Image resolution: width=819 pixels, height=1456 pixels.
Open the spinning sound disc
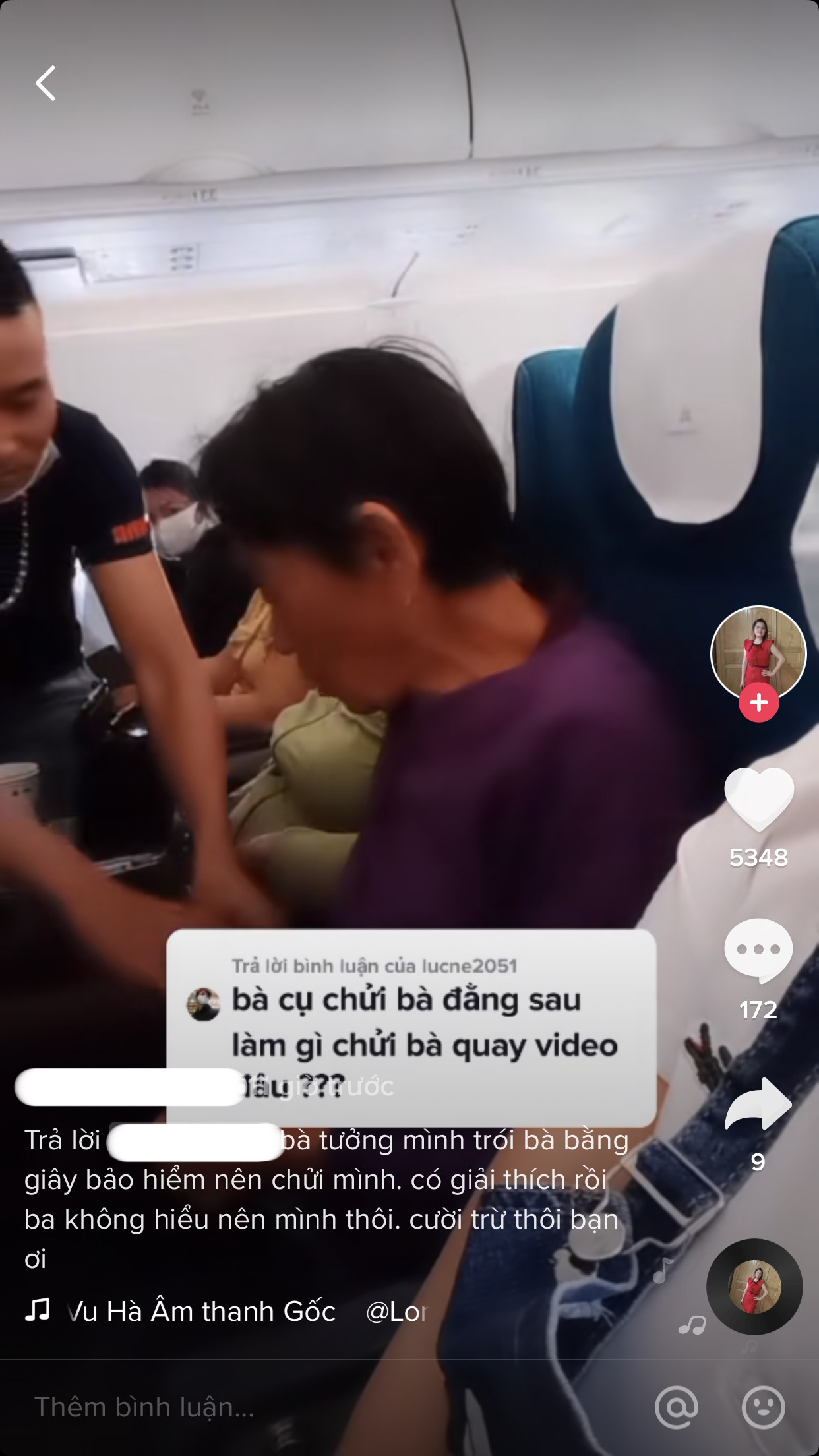pyautogui.click(x=754, y=1287)
